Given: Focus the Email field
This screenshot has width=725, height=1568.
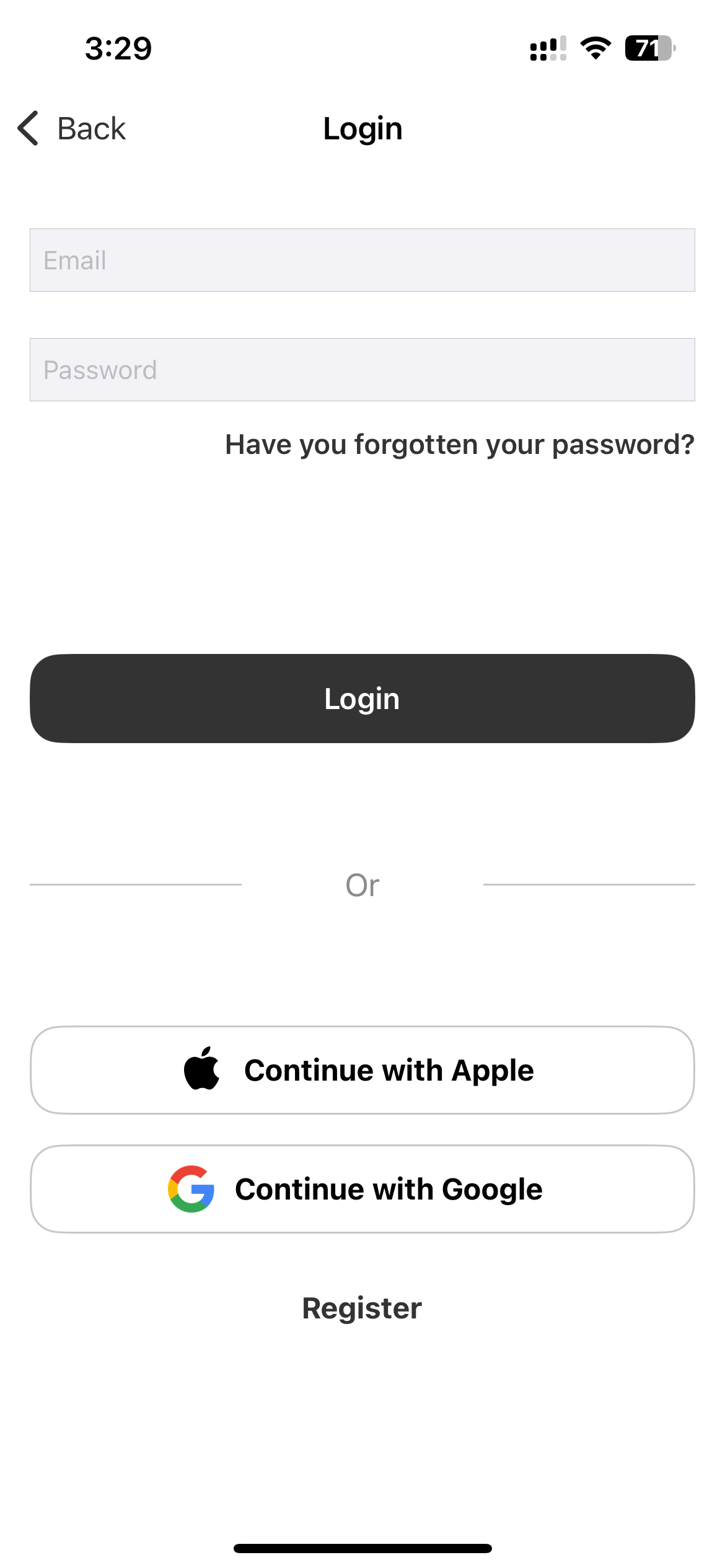Looking at the screenshot, I should (x=362, y=260).
